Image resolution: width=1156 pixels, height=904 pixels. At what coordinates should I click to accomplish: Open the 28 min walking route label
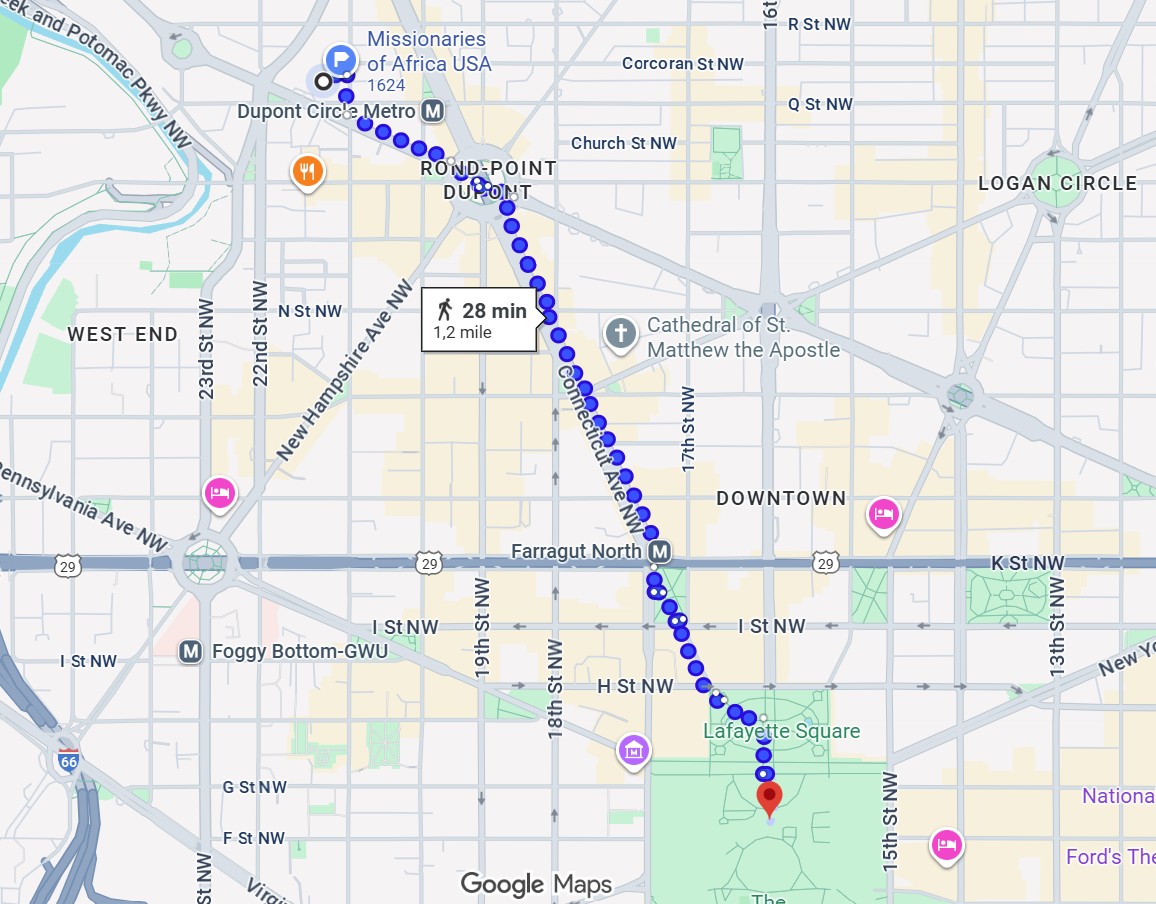482,320
